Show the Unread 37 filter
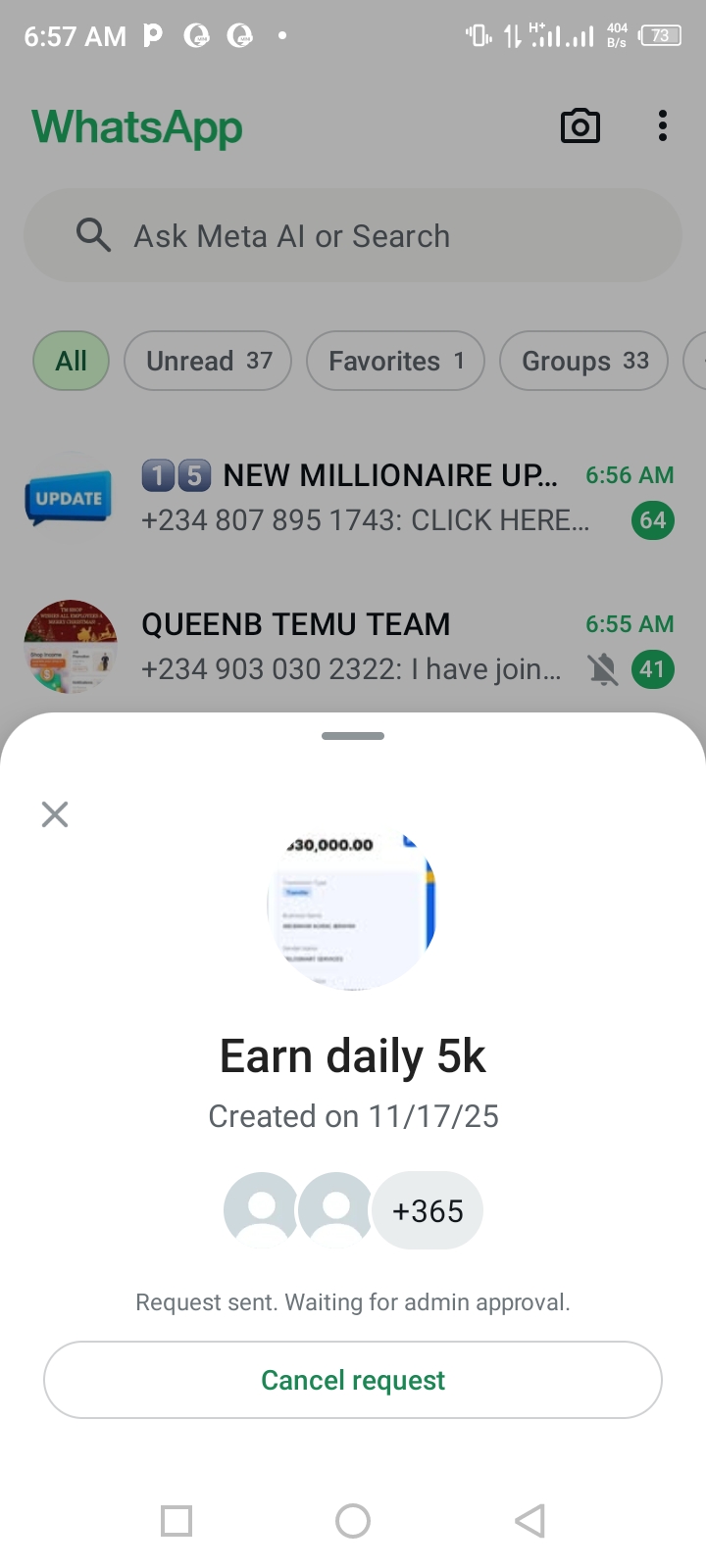Image resolution: width=706 pixels, height=1568 pixels. [208, 361]
